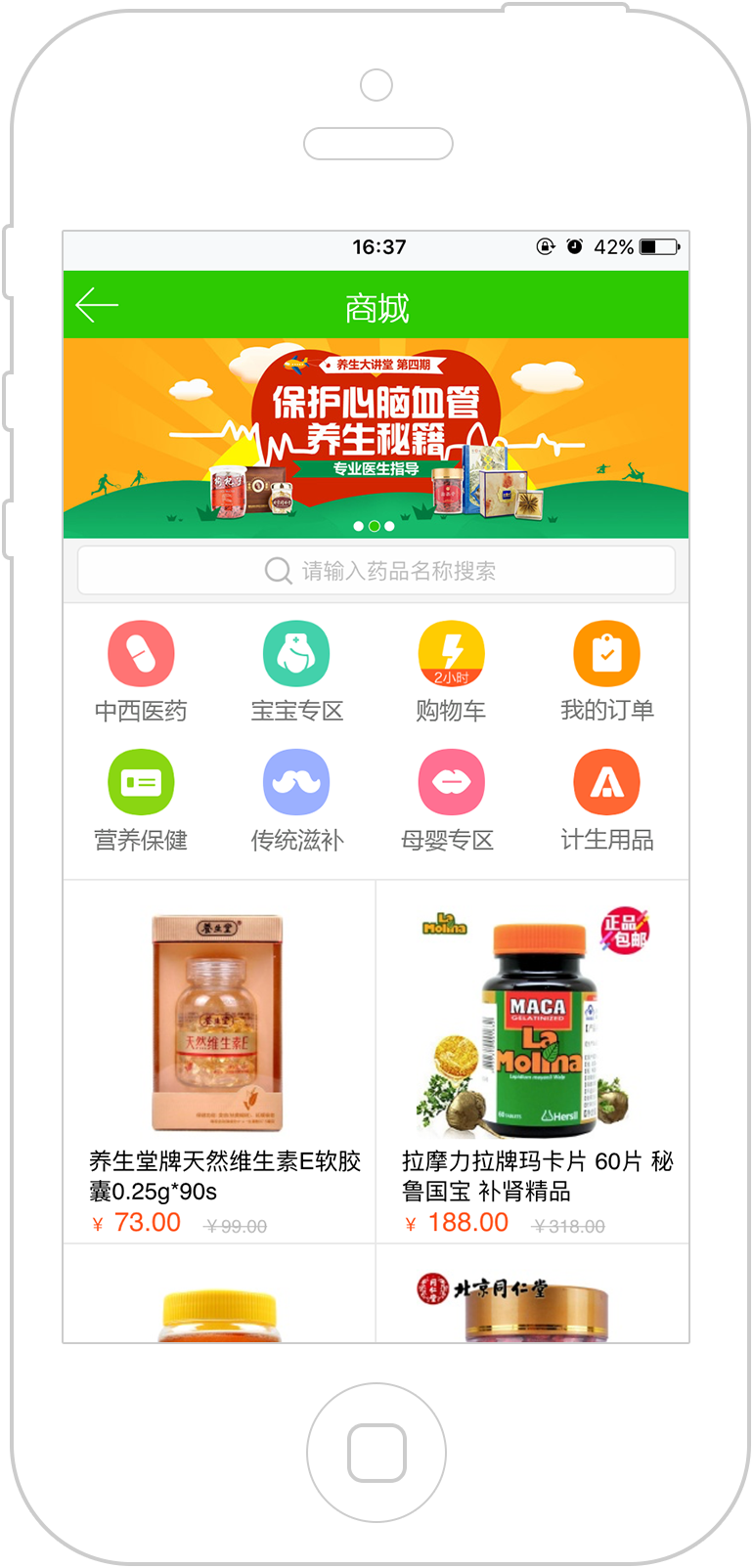The height and width of the screenshot is (1568, 753).
Task: Go back using the top-left arrow
Action: 96,306
